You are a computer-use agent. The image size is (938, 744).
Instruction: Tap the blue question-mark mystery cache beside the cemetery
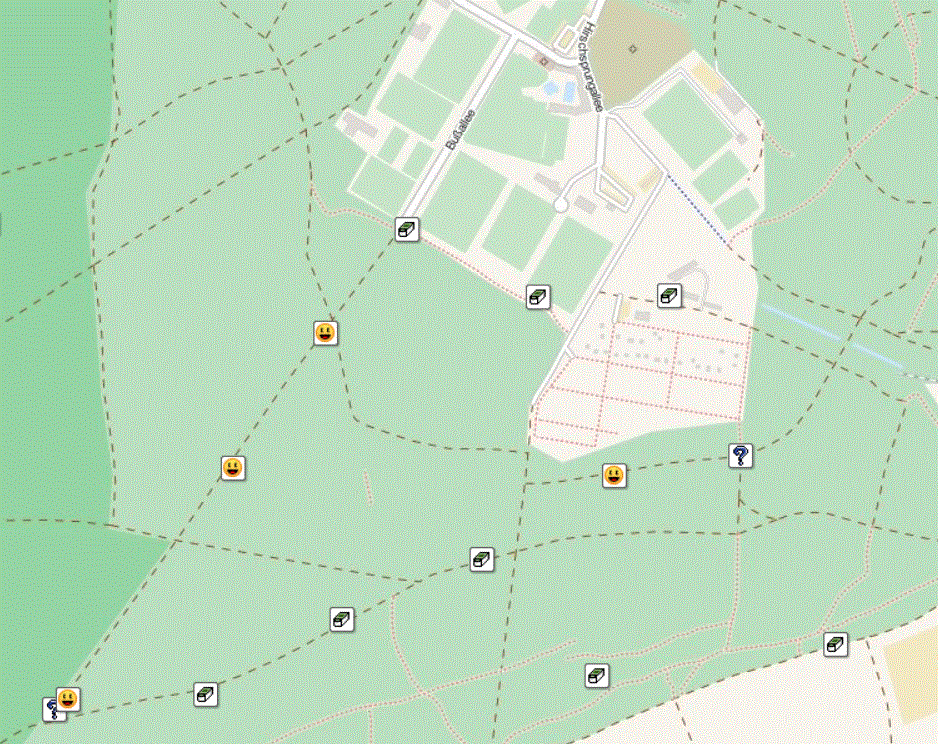click(740, 457)
